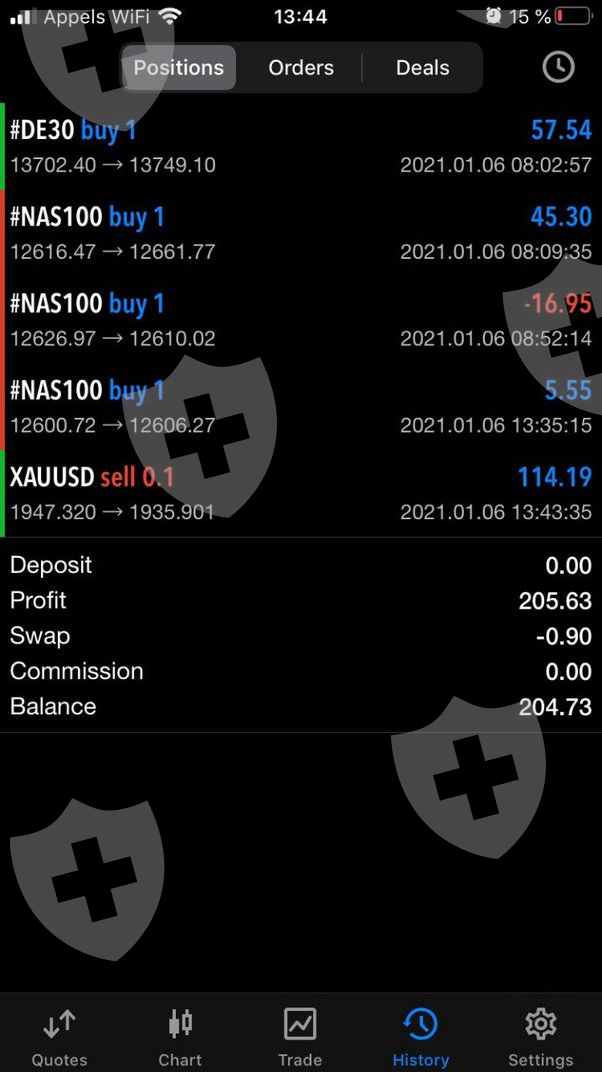The width and height of the screenshot is (602, 1072).
Task: Select the Positions segment
Action: 179,68
